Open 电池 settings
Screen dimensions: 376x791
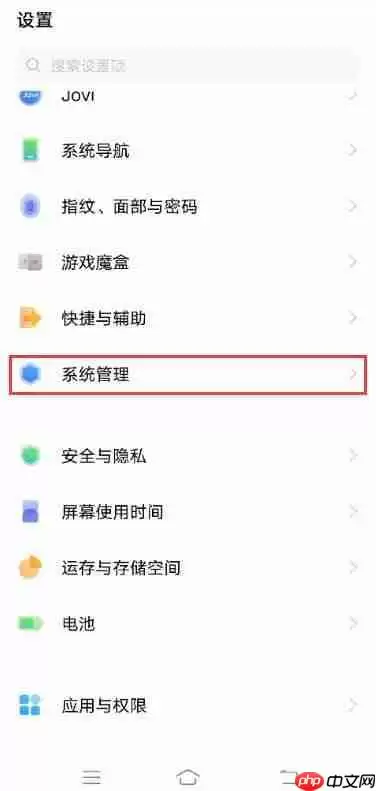pos(188,624)
